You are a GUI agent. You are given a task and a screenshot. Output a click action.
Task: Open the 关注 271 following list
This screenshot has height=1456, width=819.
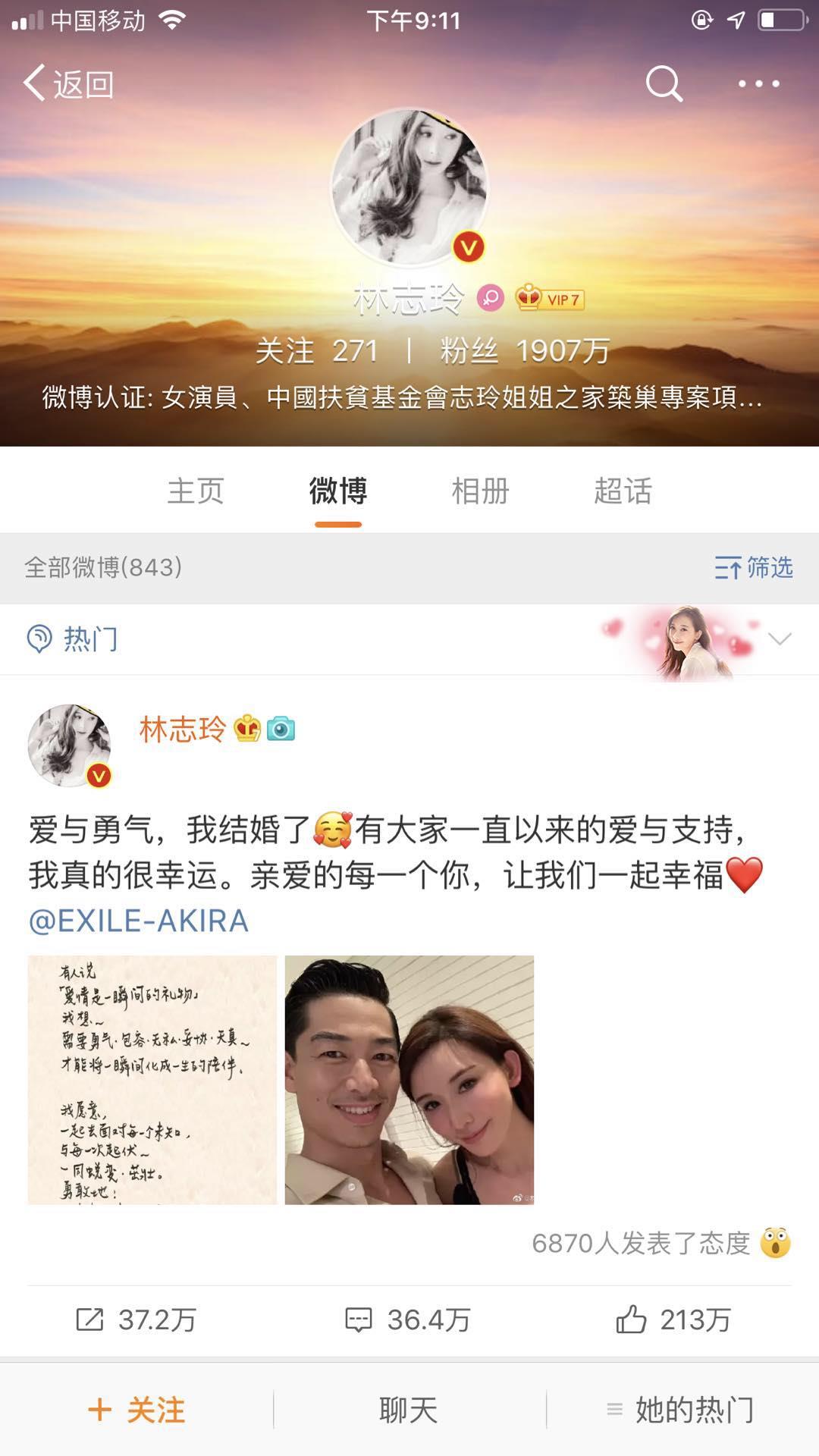coord(317,351)
